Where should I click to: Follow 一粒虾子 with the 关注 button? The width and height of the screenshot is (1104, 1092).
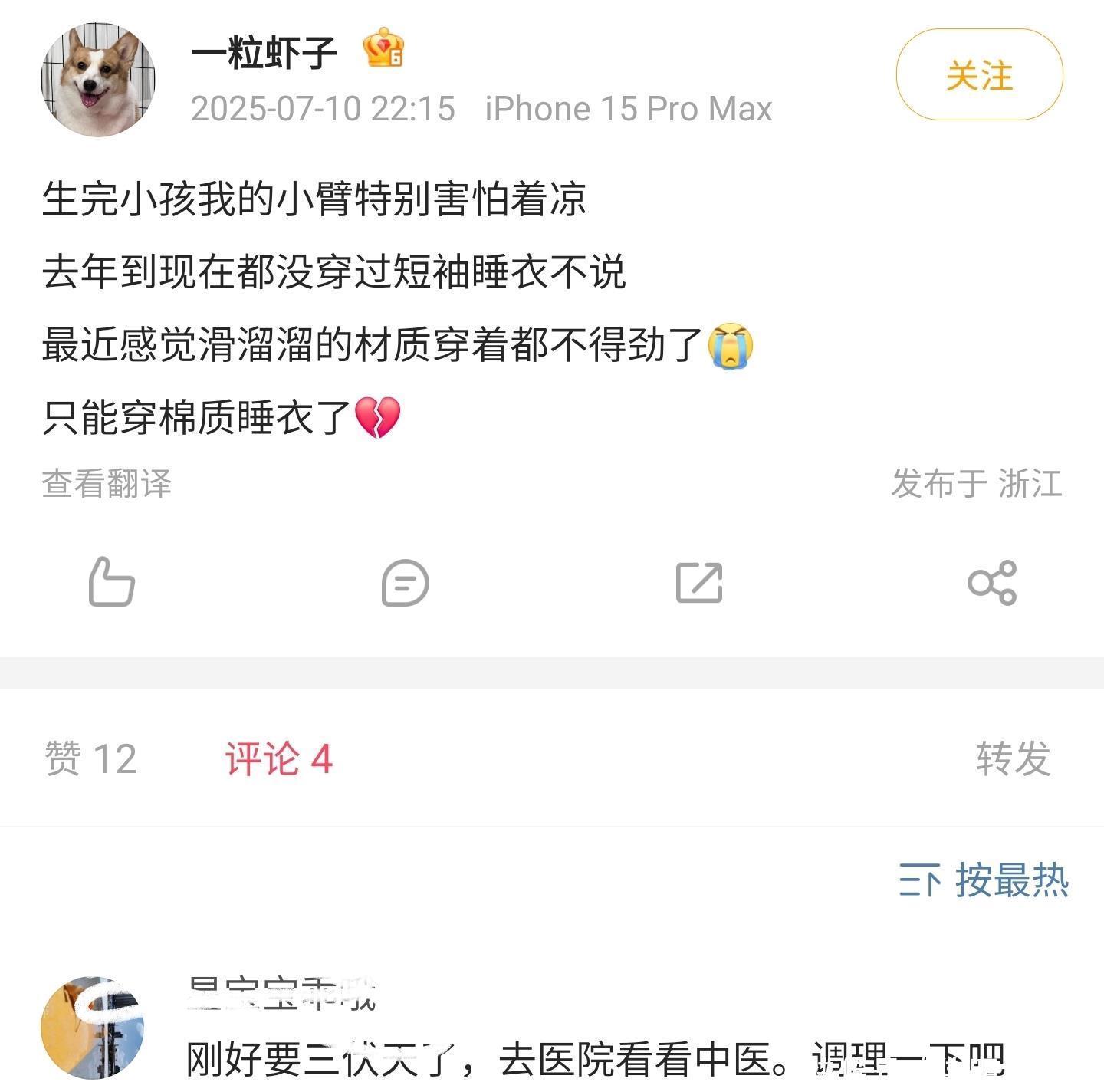[x=979, y=75]
